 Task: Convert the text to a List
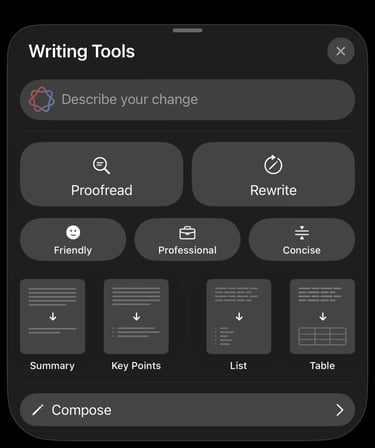pos(239,325)
